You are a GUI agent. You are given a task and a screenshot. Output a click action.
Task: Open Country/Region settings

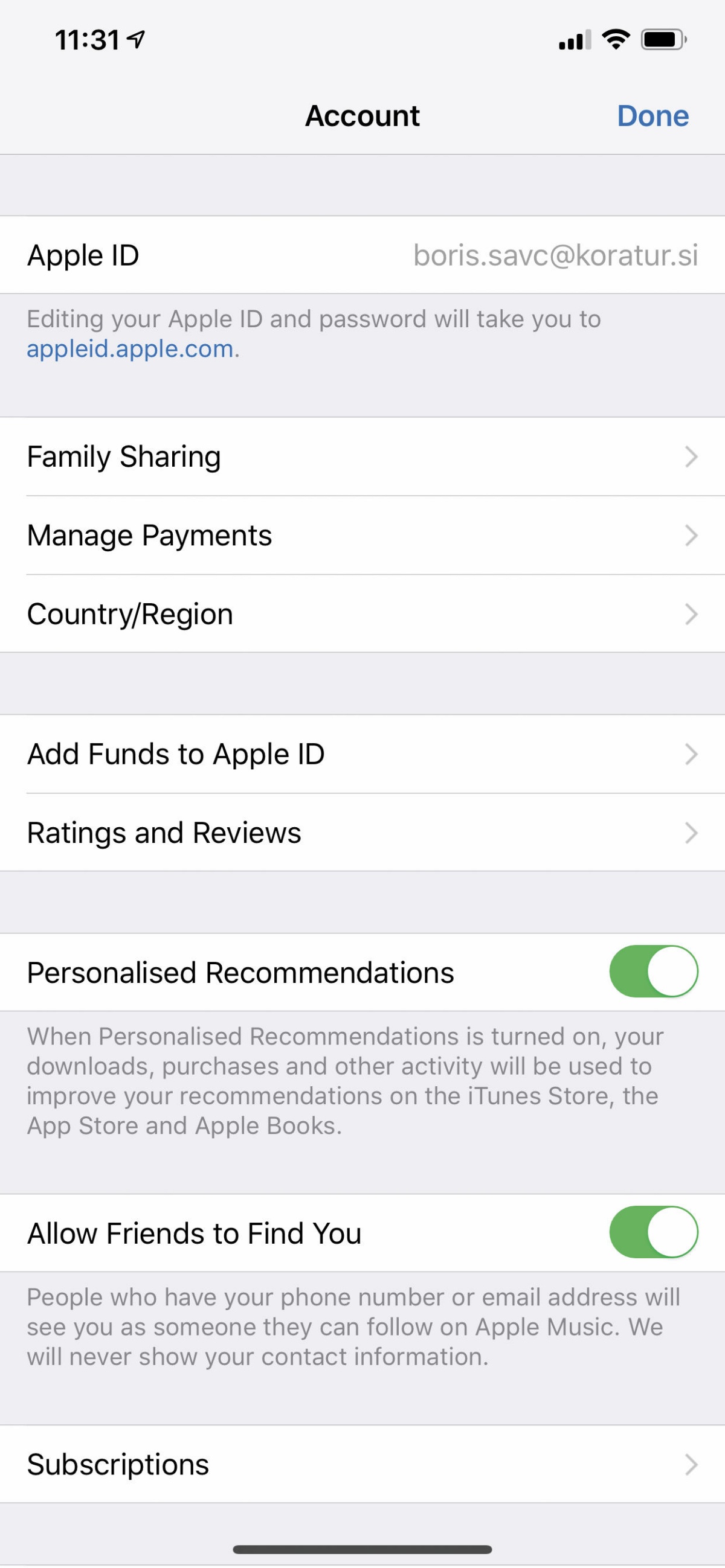point(362,614)
